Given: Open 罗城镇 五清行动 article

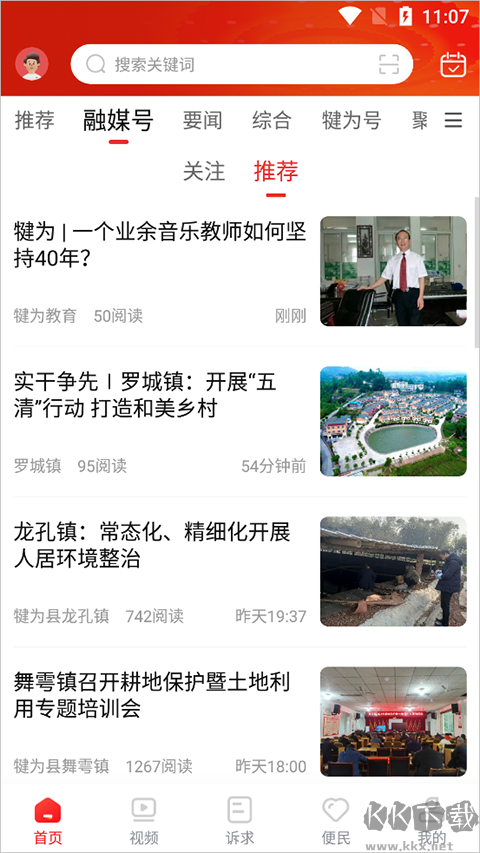Looking at the screenshot, I should tap(240, 422).
